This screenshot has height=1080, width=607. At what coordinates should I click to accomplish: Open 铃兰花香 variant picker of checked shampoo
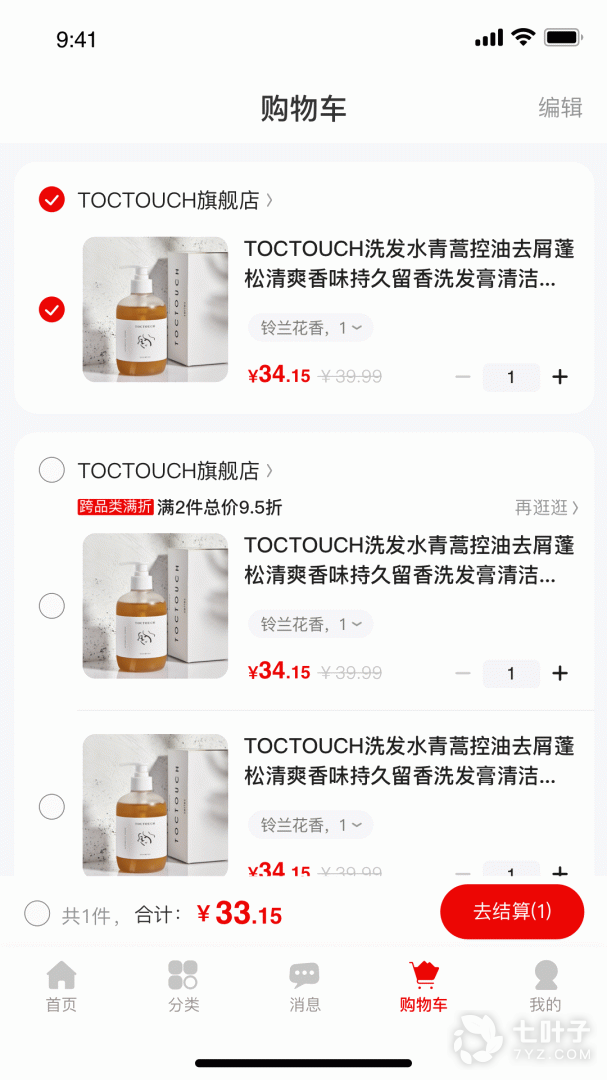point(310,327)
